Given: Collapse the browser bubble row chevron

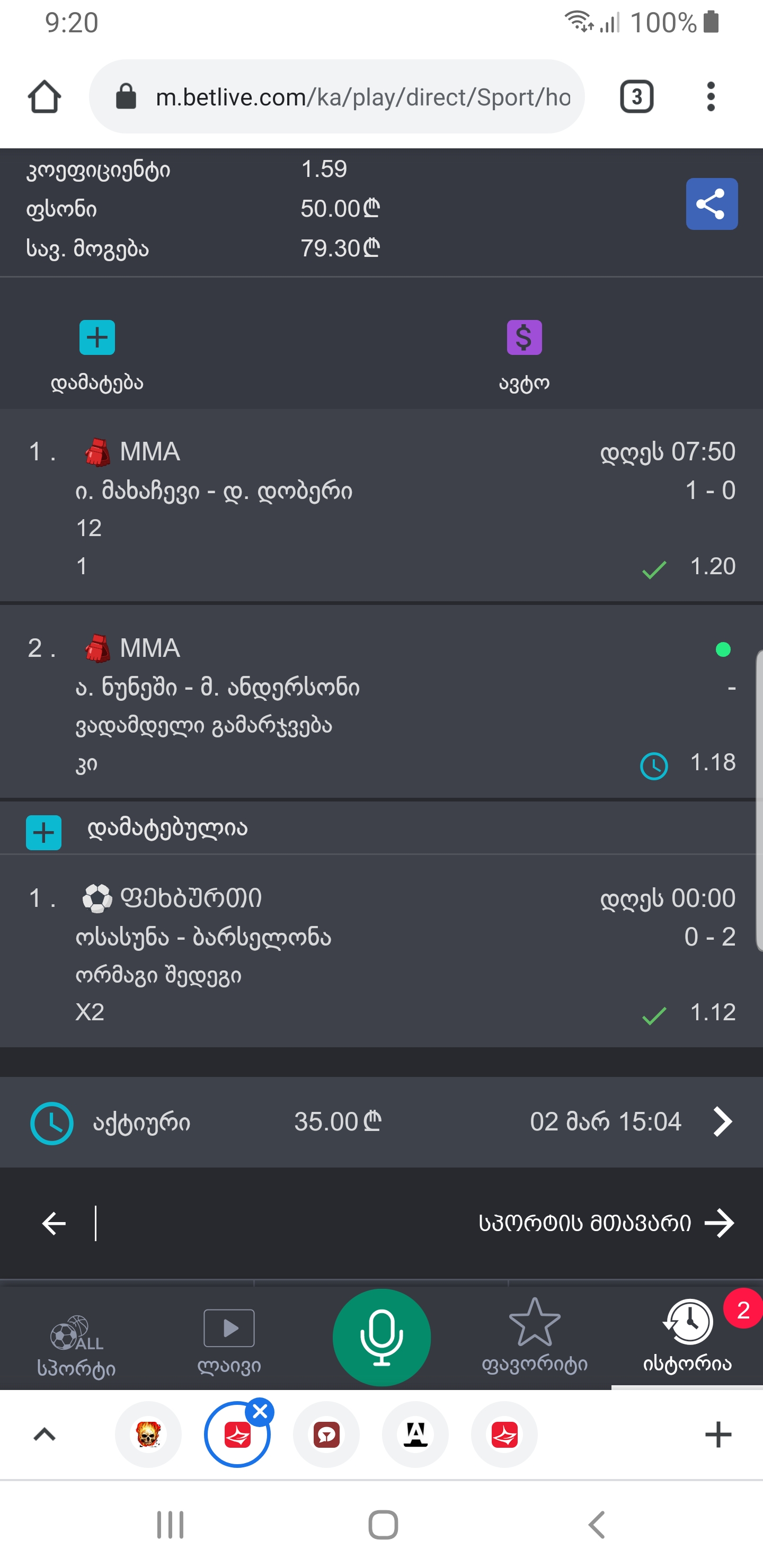Looking at the screenshot, I should (x=44, y=1435).
